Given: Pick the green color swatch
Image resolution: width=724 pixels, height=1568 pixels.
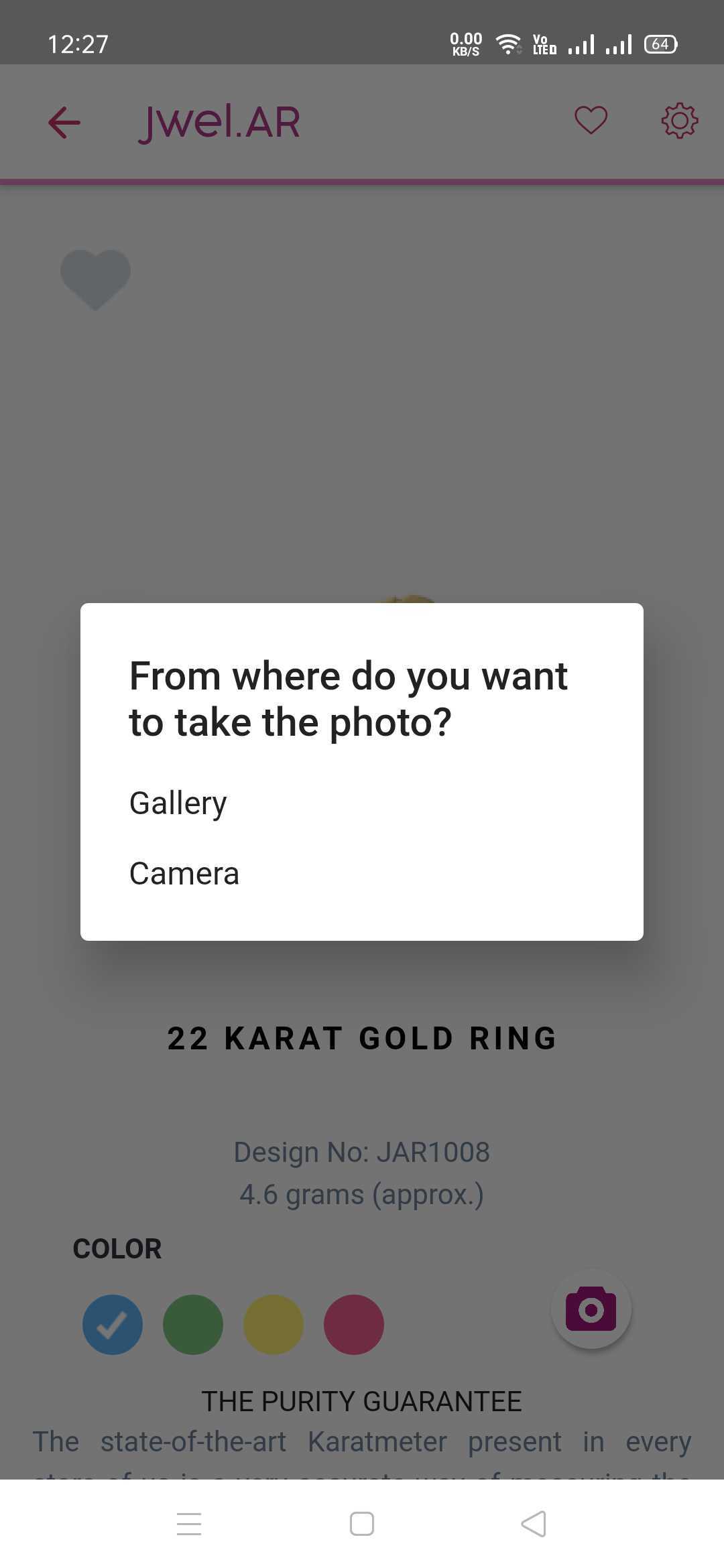Looking at the screenshot, I should pos(193,1325).
